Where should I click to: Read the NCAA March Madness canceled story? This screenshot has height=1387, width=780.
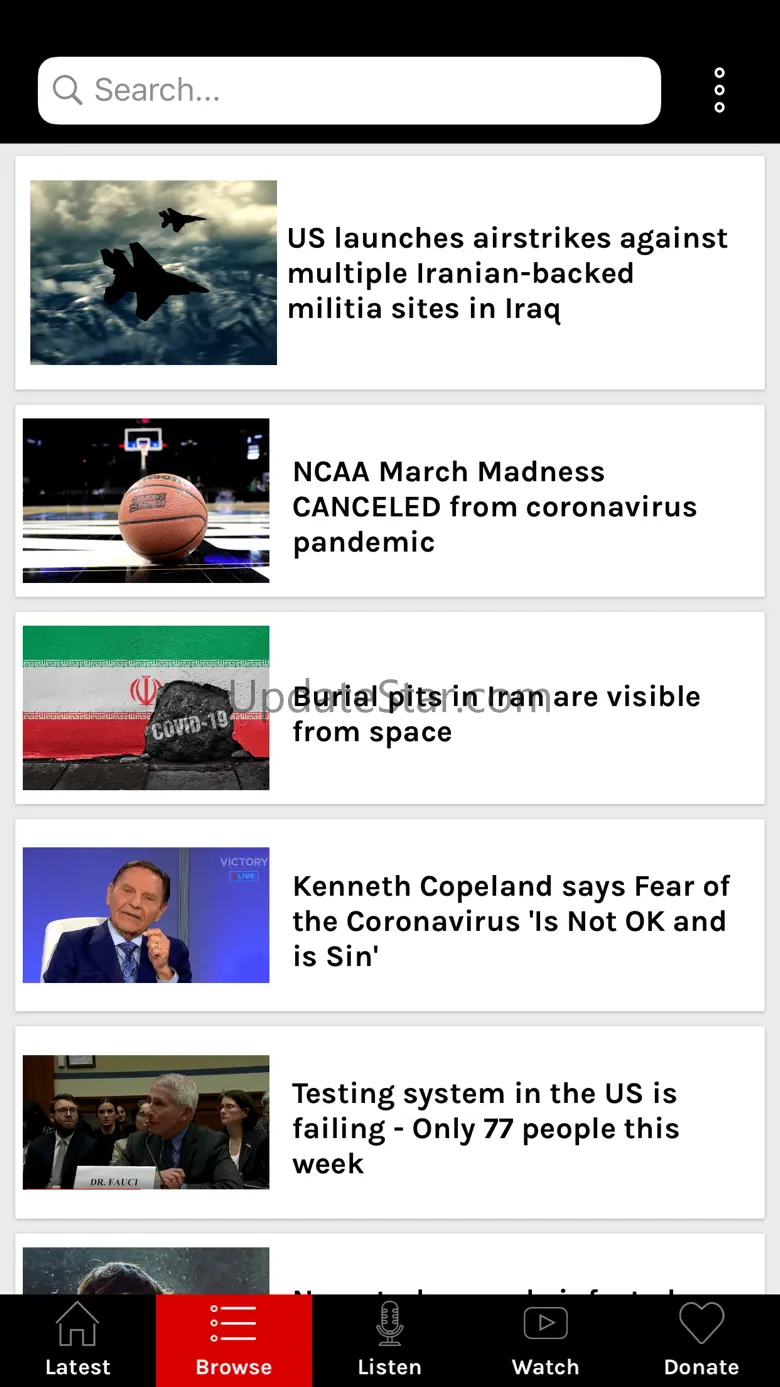click(x=390, y=501)
